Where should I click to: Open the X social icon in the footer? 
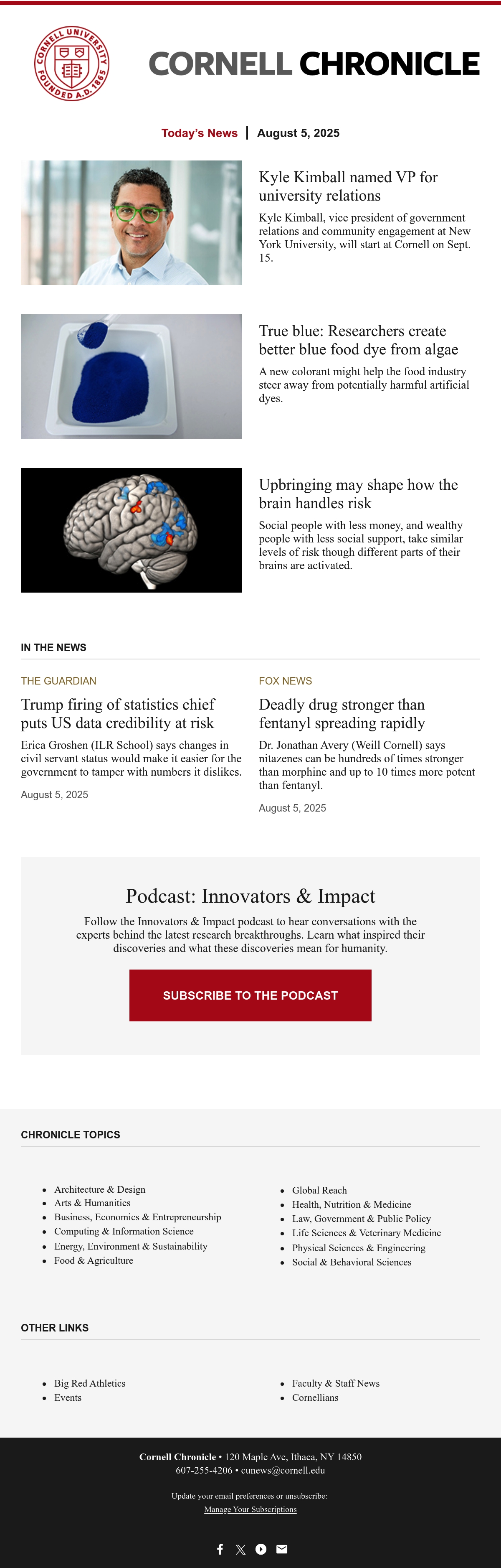pos(241,1549)
